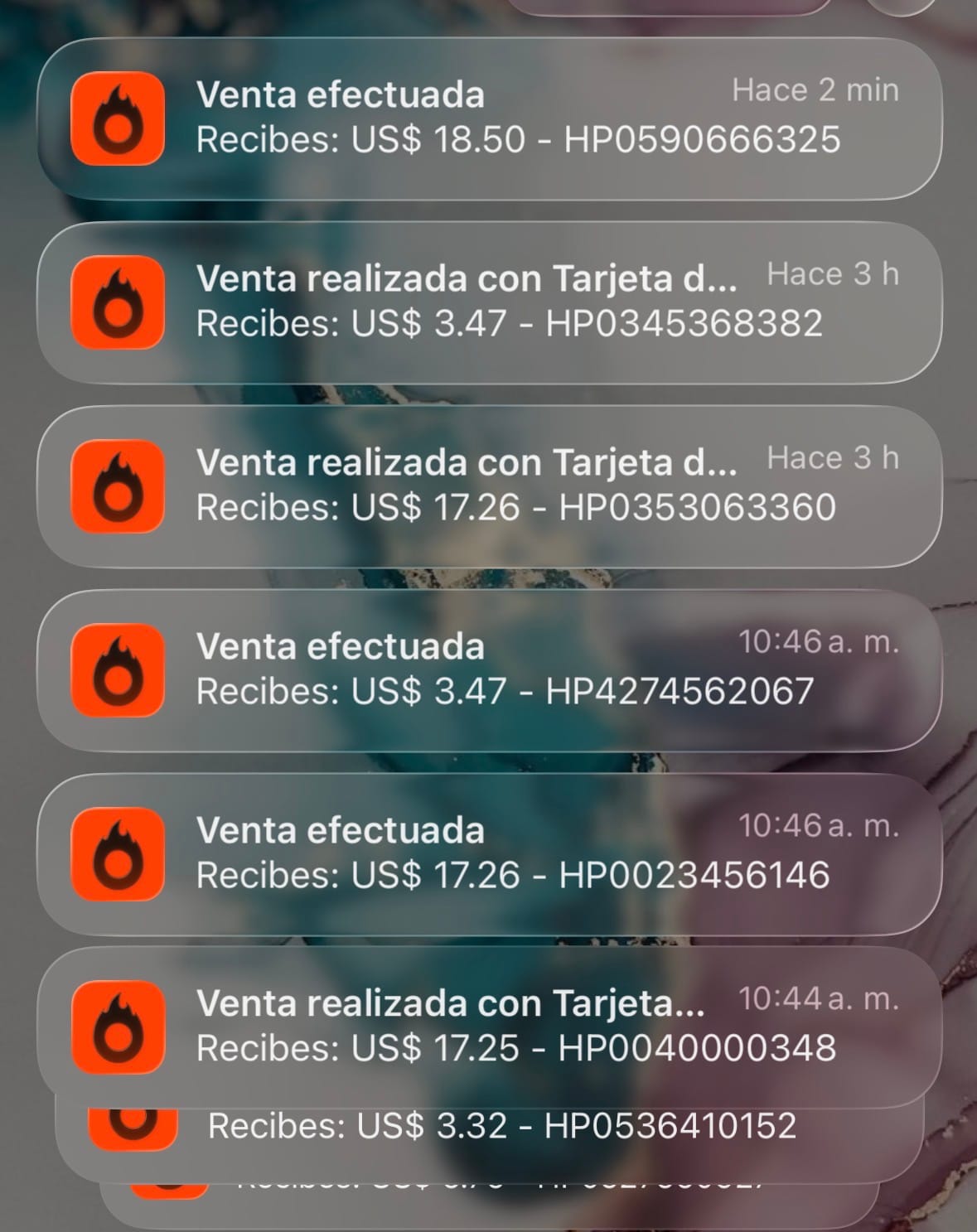977x1232 pixels.
Task: Open the 10:44 sale notification HP0040000348
Action: click(x=489, y=1027)
